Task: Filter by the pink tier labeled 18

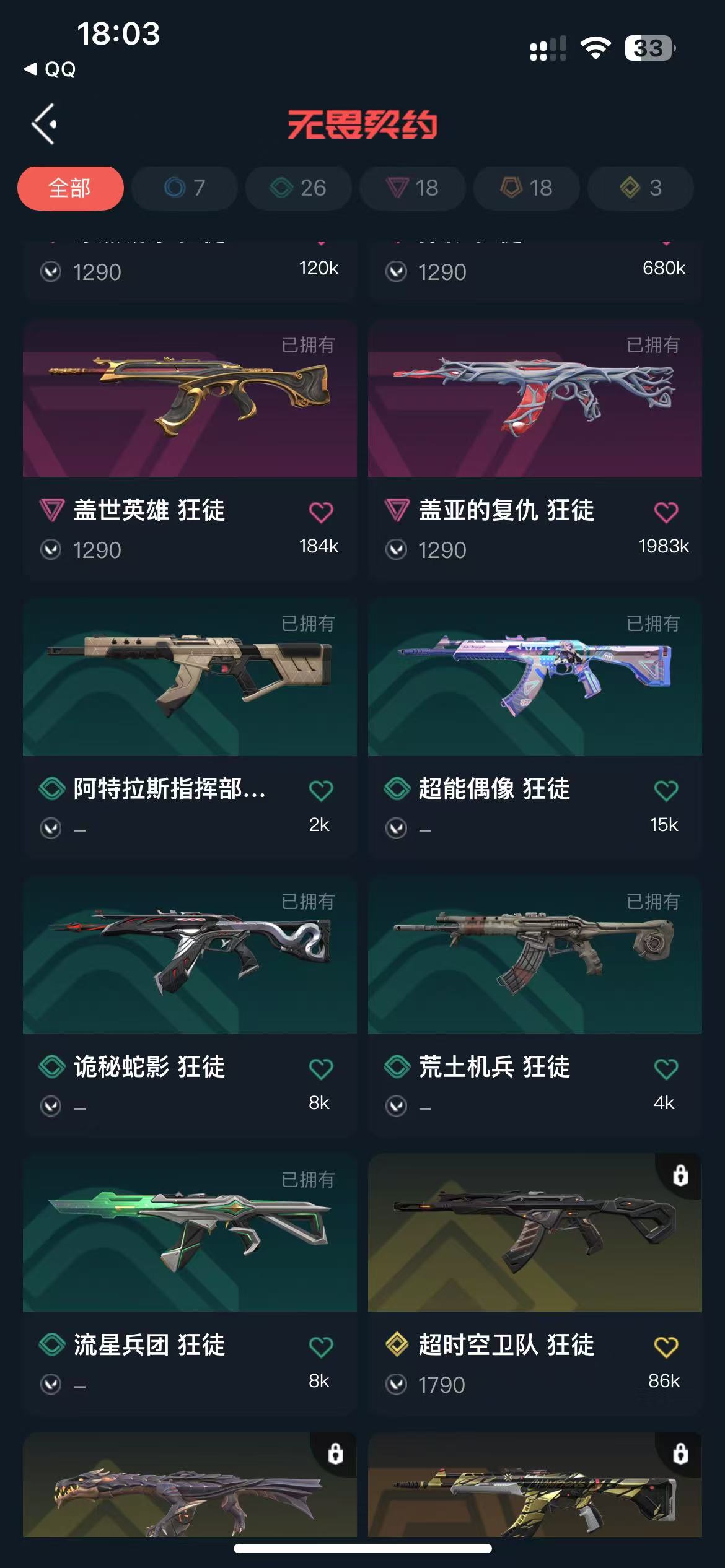Action: pyautogui.click(x=413, y=188)
